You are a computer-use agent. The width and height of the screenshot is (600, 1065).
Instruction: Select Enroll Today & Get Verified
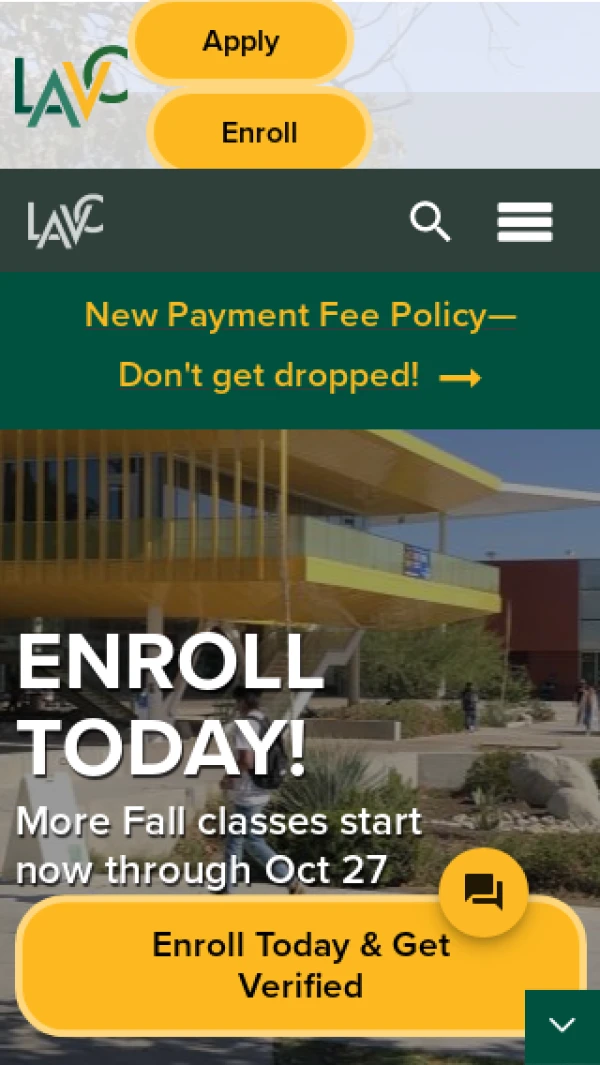300,965
